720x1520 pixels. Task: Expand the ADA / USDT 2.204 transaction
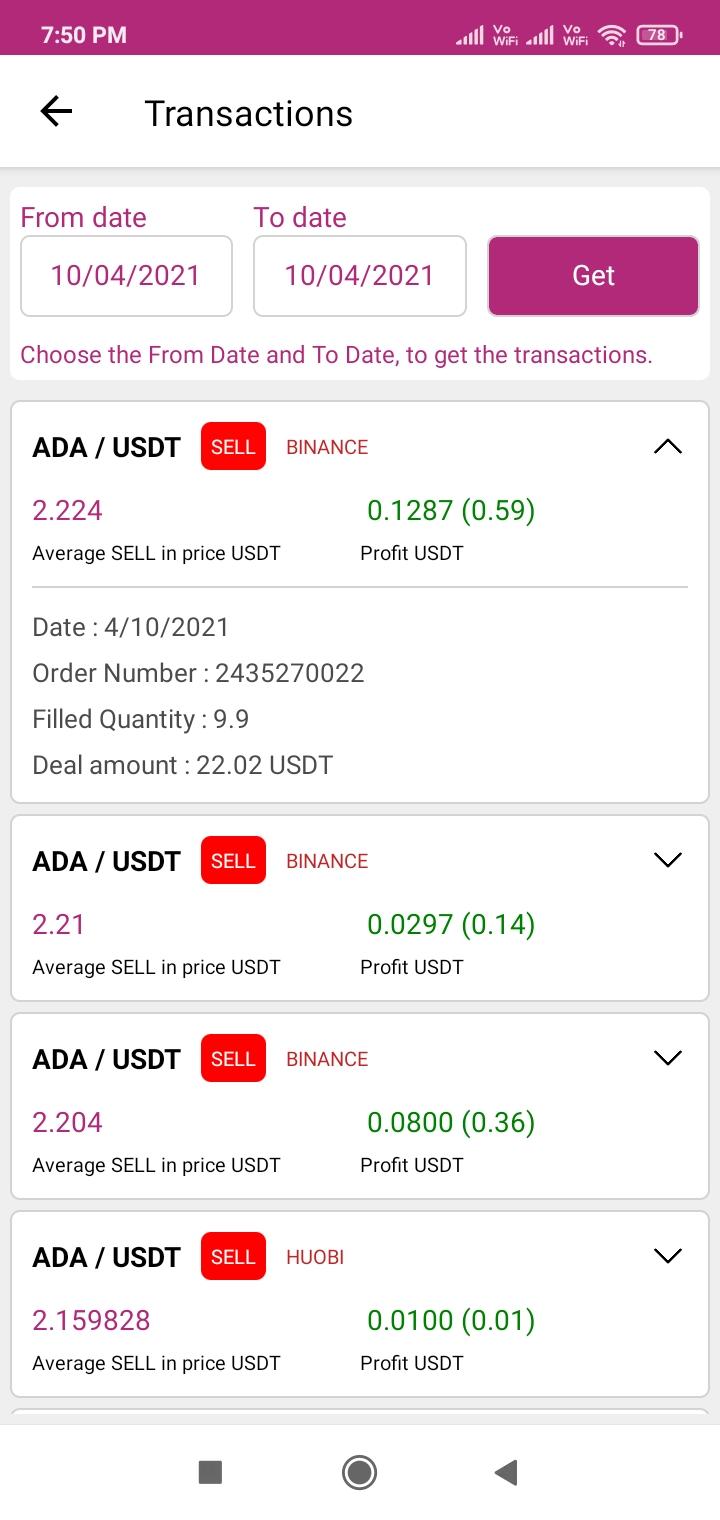click(667, 1058)
